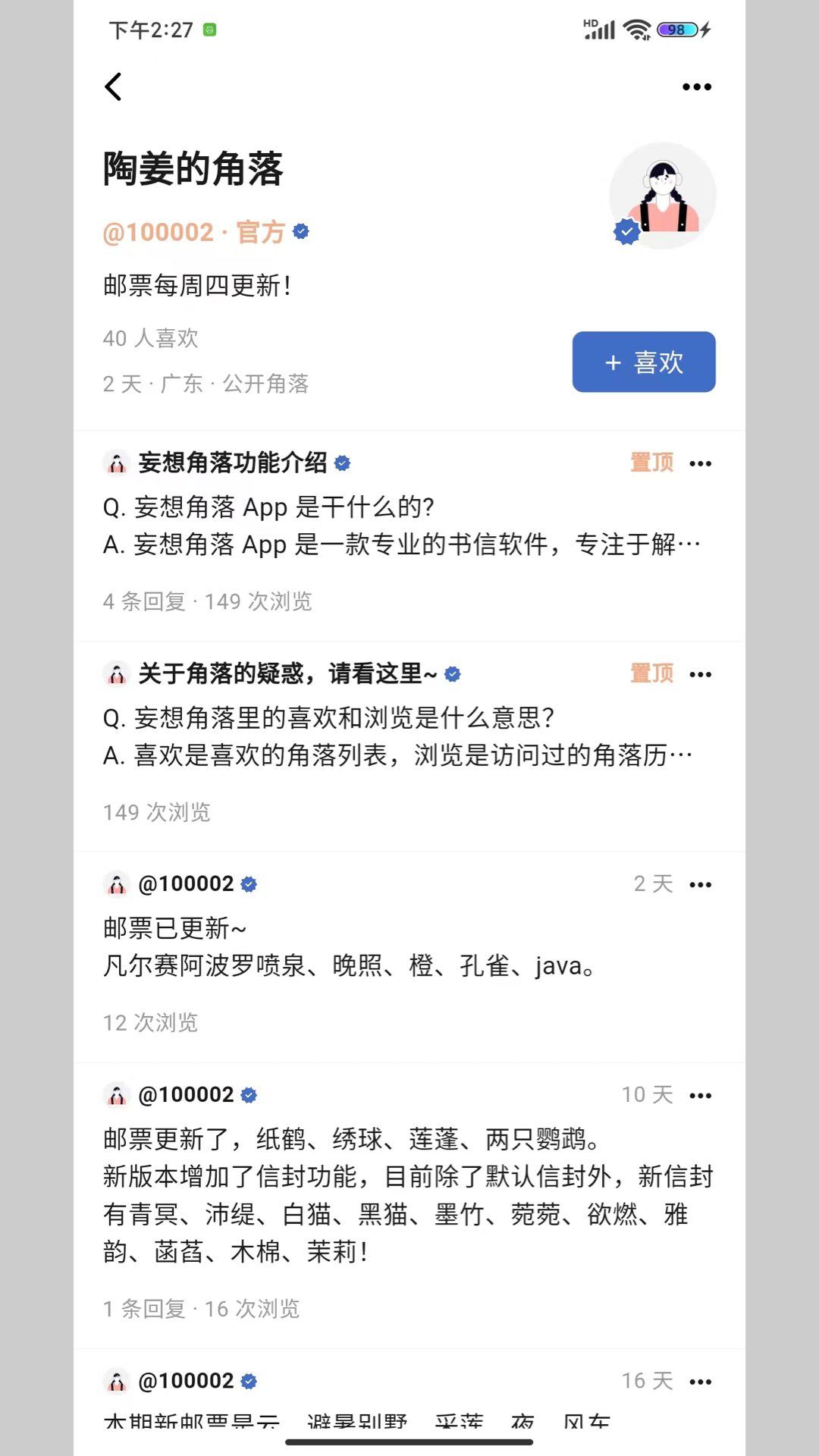
Task: Open 陶姜的角落 profile avatar
Action: tap(662, 196)
